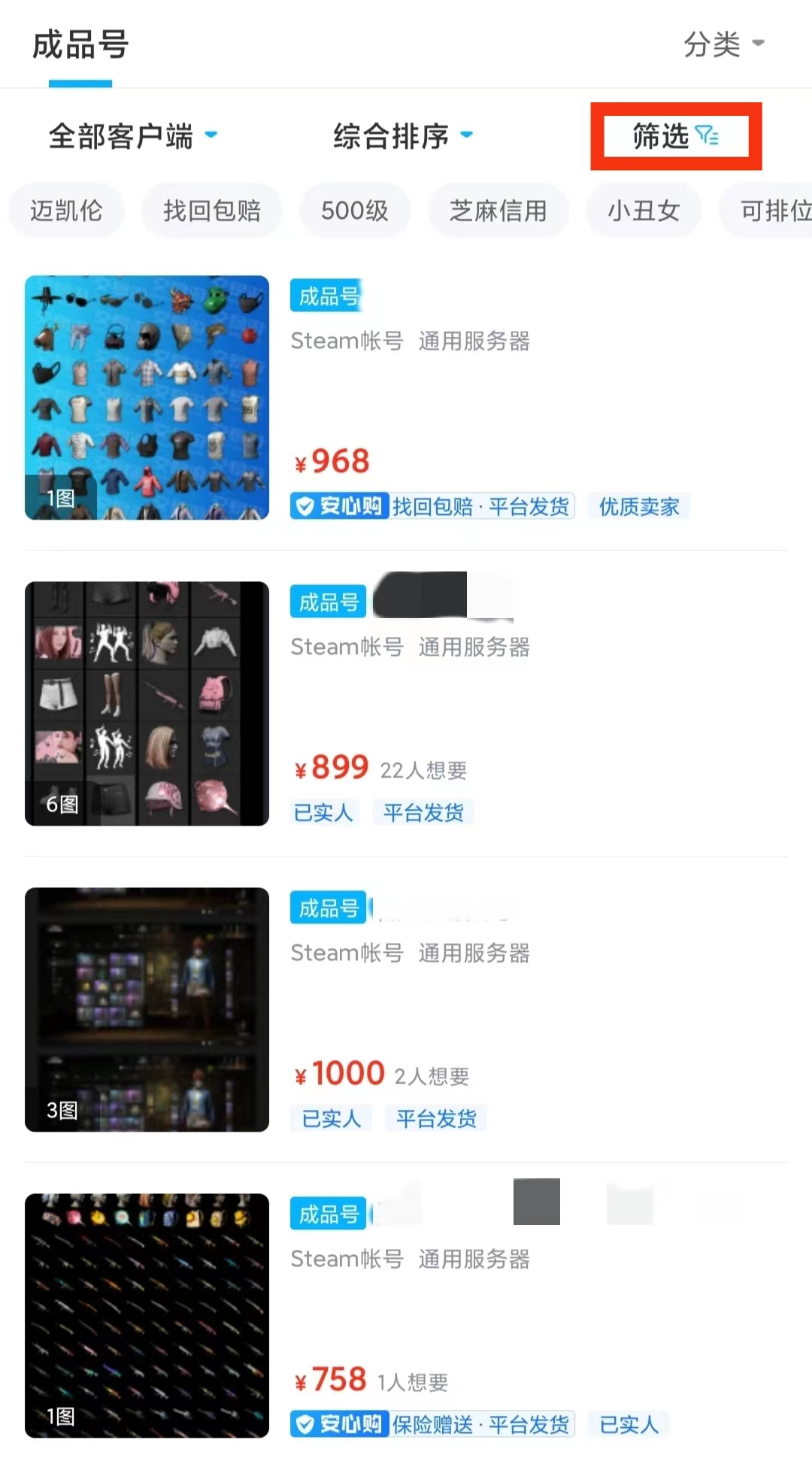This screenshot has width=812, height=1458.
Task: Tap the 小丑女 filter chip
Action: click(644, 211)
